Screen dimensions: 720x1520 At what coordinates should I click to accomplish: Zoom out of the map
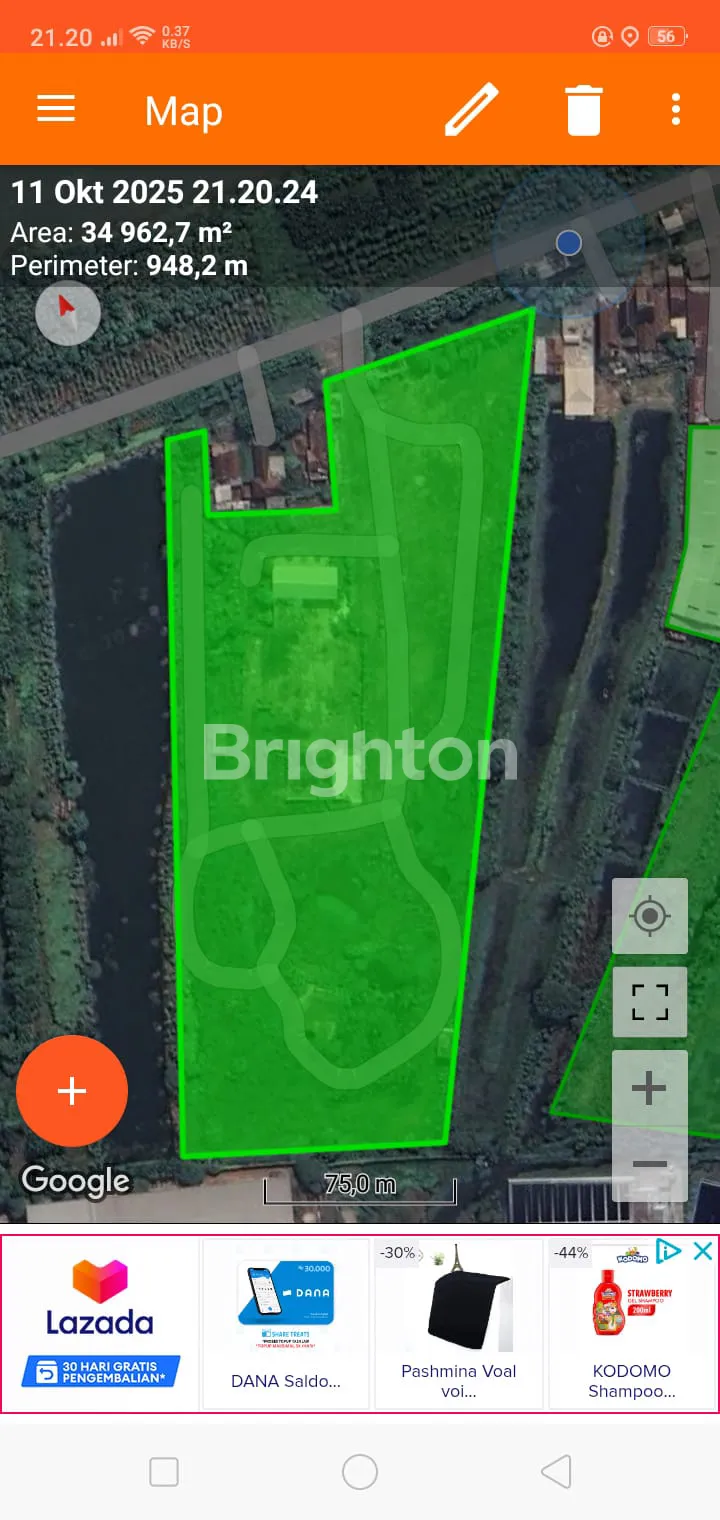coord(650,1165)
